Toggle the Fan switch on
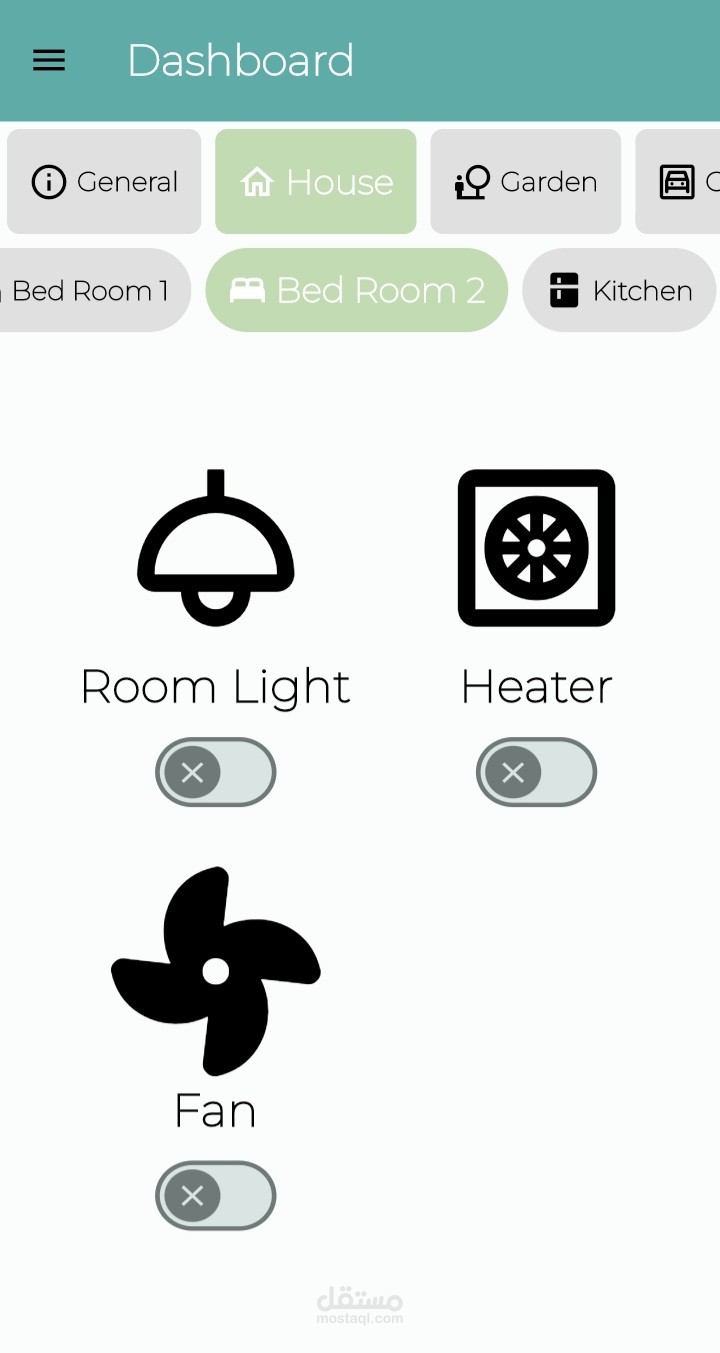The image size is (720, 1353). (216, 1196)
